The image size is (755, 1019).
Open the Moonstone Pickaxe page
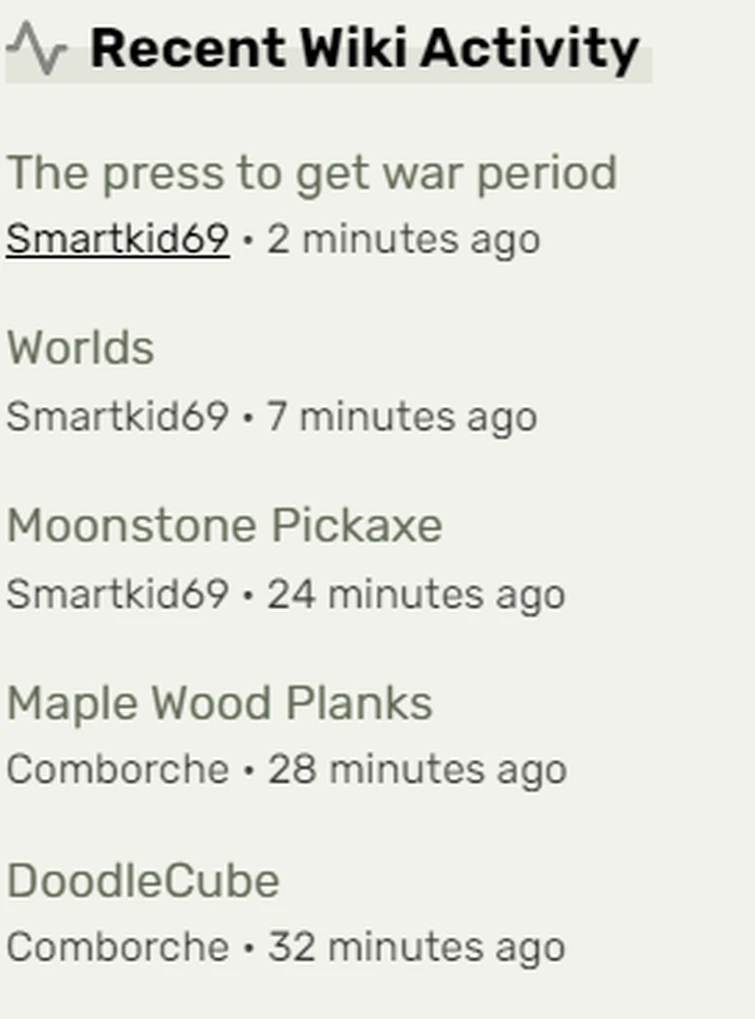tap(224, 526)
